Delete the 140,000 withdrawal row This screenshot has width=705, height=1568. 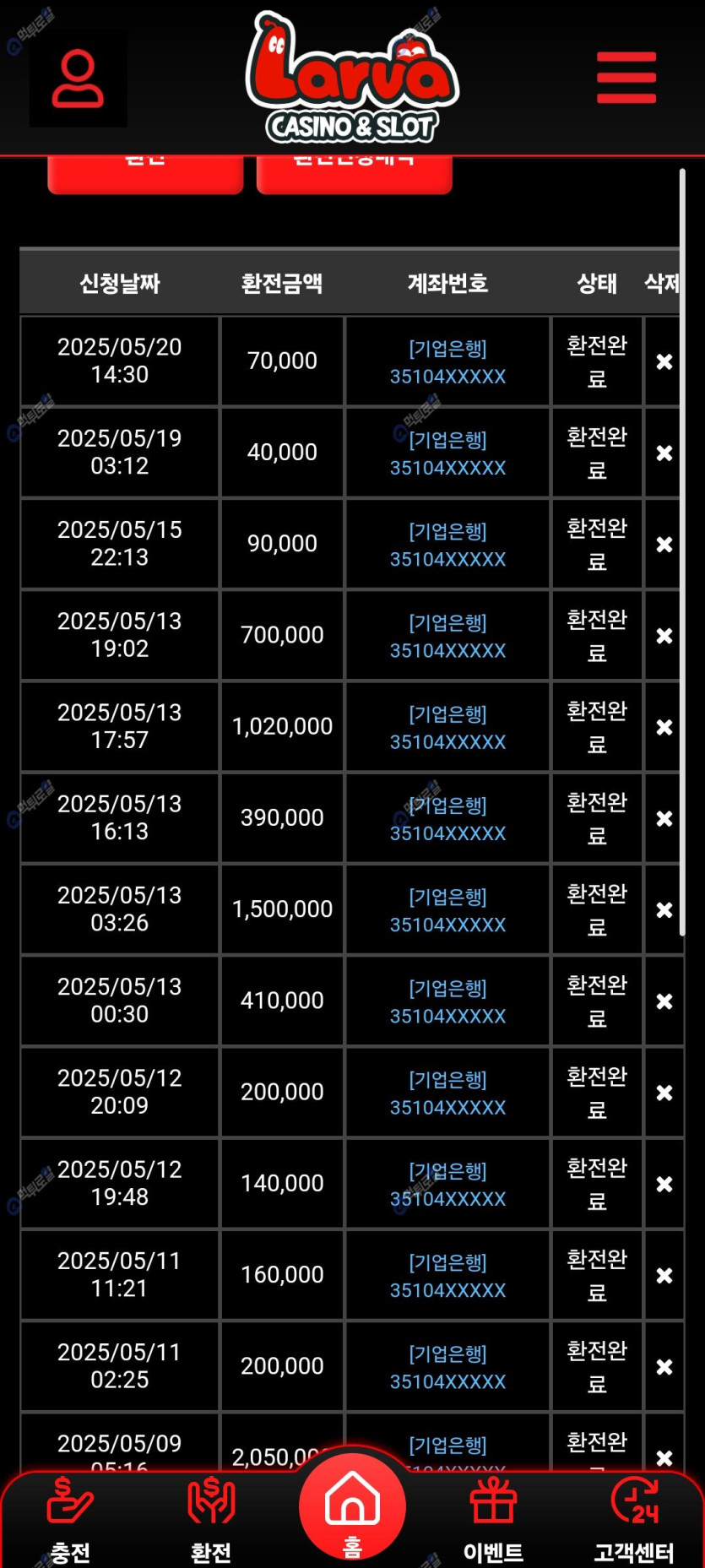[664, 1184]
